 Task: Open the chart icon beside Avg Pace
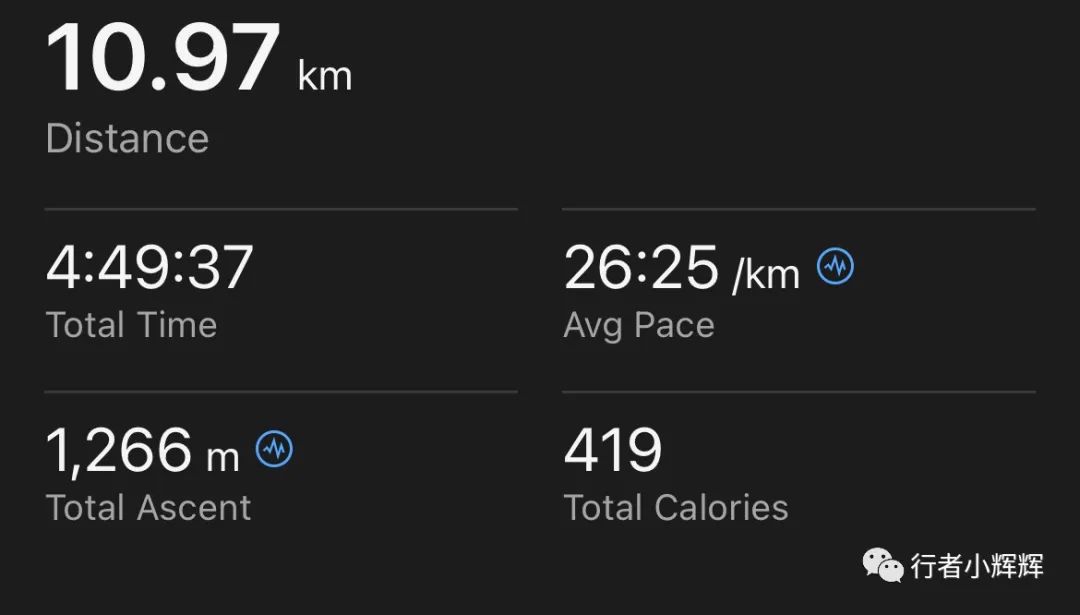click(836, 267)
